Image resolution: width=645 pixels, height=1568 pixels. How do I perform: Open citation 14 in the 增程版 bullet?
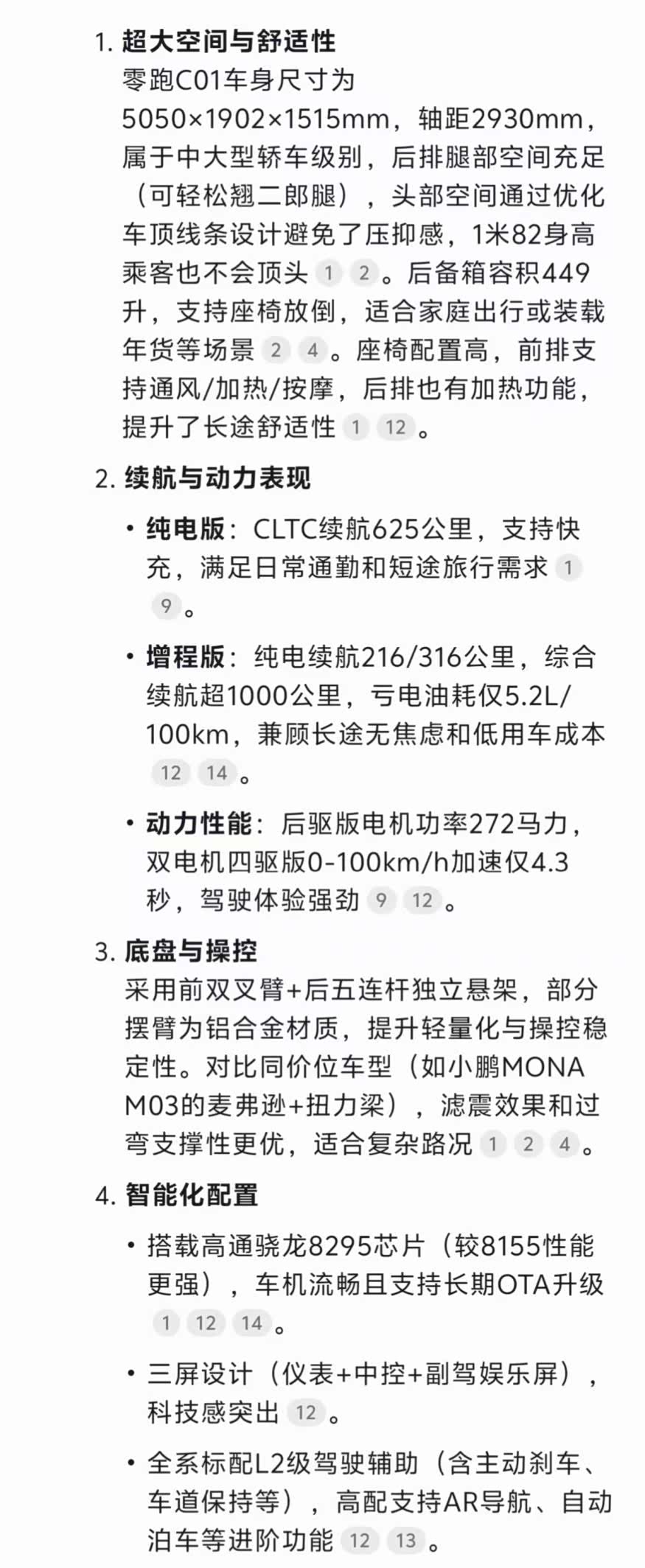point(217,773)
